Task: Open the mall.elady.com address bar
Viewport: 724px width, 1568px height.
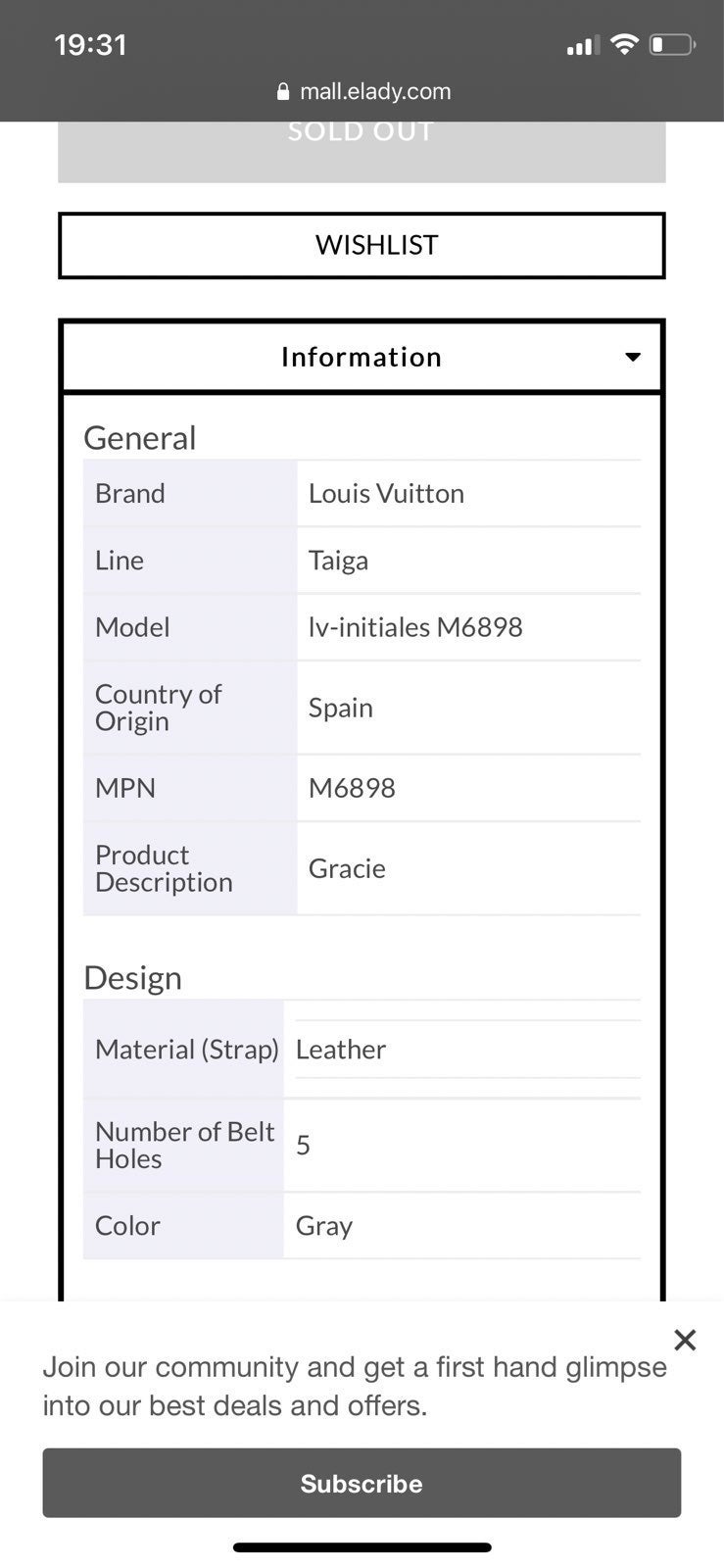Action: tap(363, 91)
